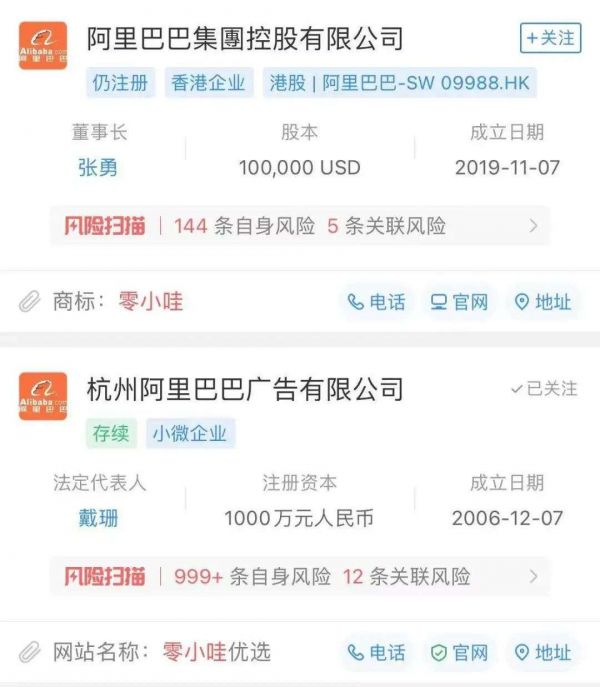600x687 pixels.
Task: Expand risk scan showing 999+ 条自身风险
Action: tap(300, 576)
